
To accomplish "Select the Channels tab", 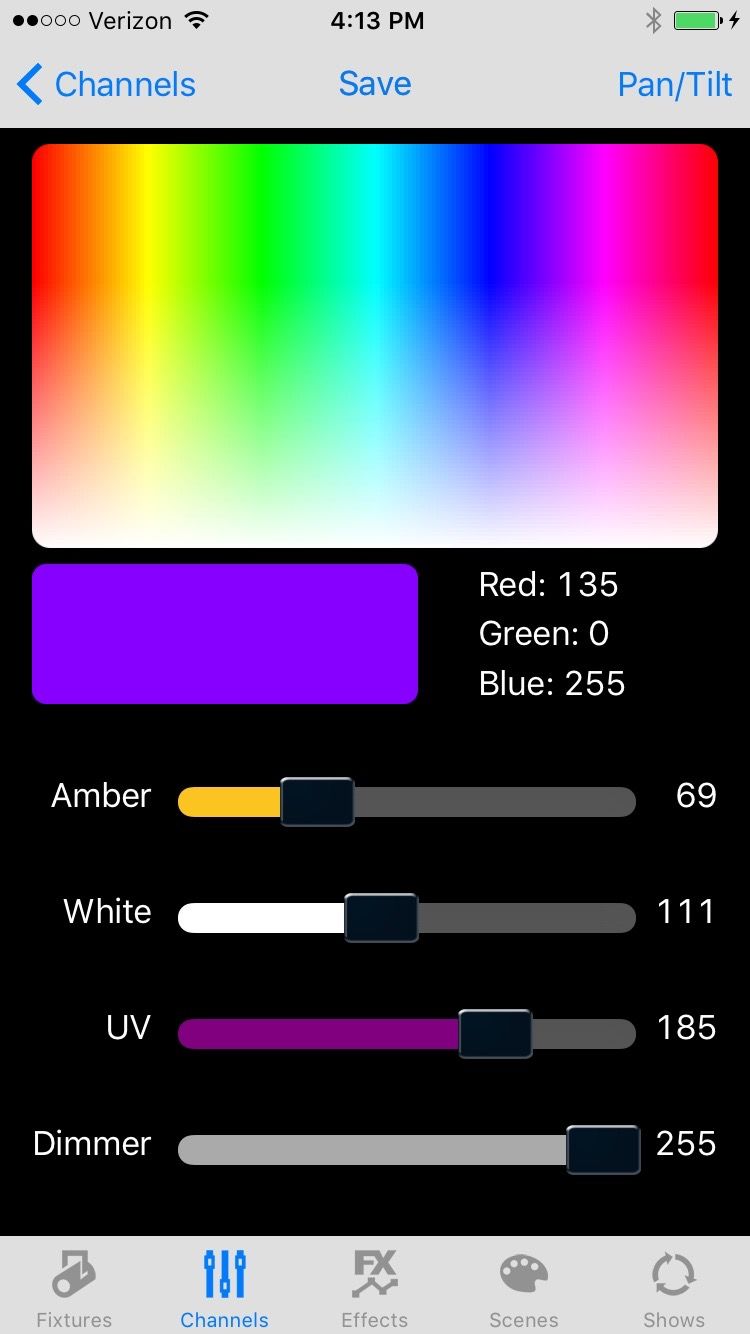I will click(x=224, y=1287).
